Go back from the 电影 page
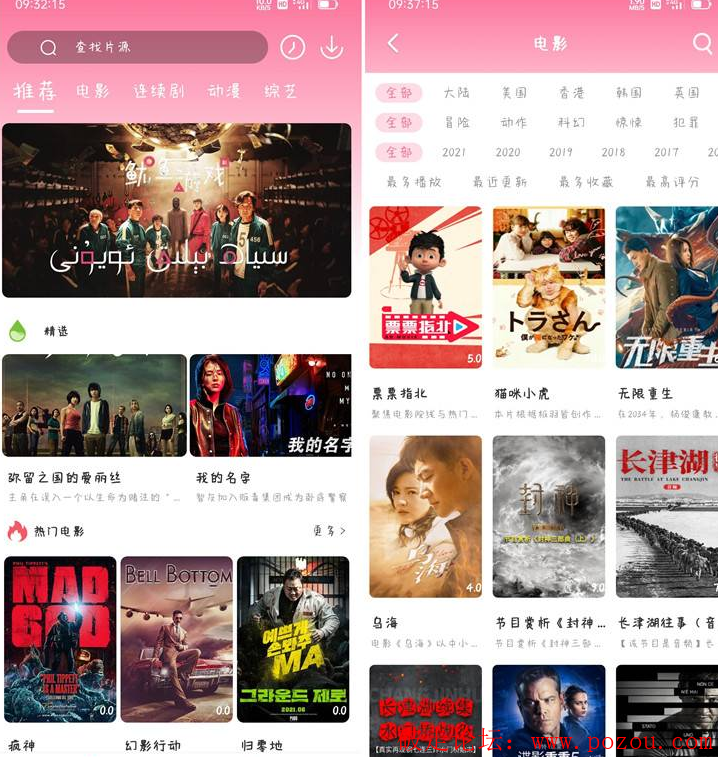718x757 pixels. pyautogui.click(x=393, y=43)
